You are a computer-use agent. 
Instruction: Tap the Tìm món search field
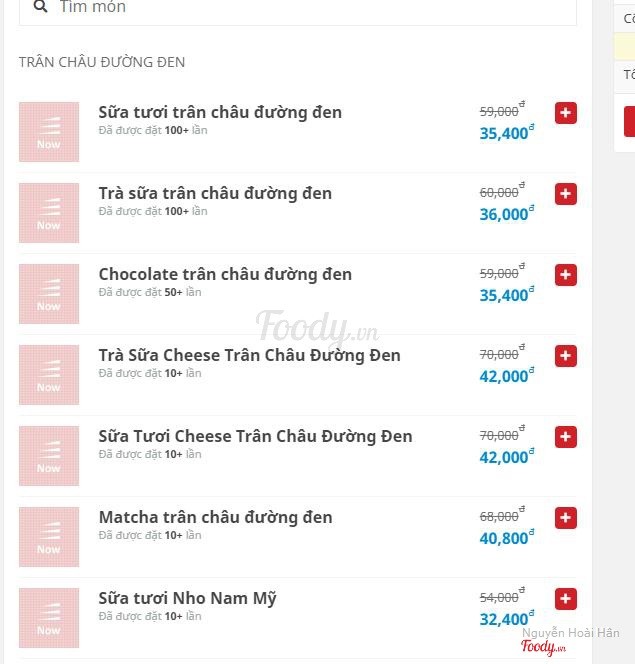click(300, 8)
